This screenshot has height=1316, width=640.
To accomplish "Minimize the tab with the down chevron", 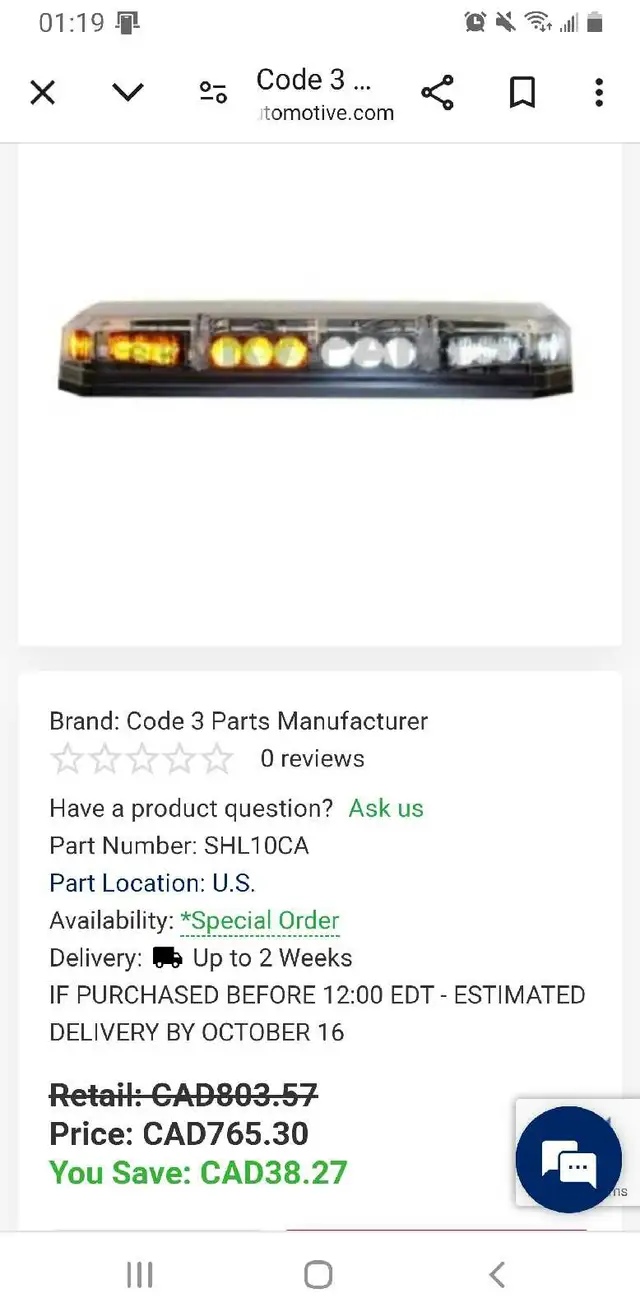I will 127,93.
